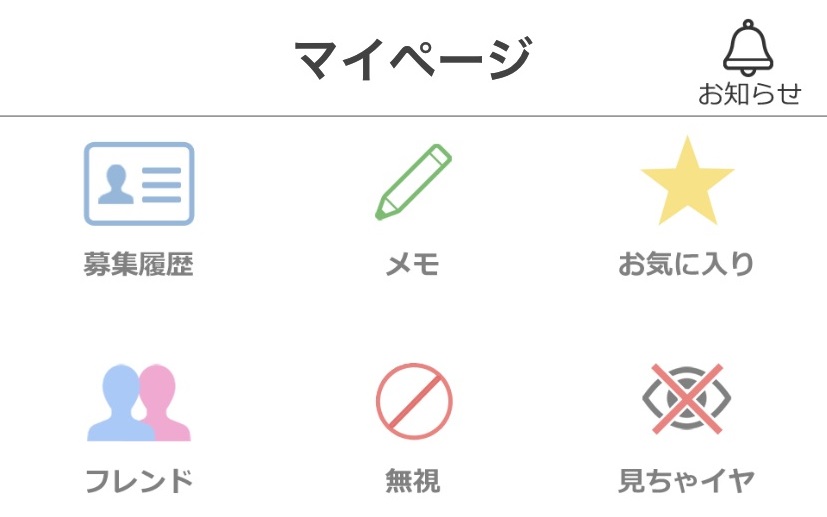Screen dimensions: 827x517
Task: Open the お知らせ notifications bell
Action: pos(749,62)
